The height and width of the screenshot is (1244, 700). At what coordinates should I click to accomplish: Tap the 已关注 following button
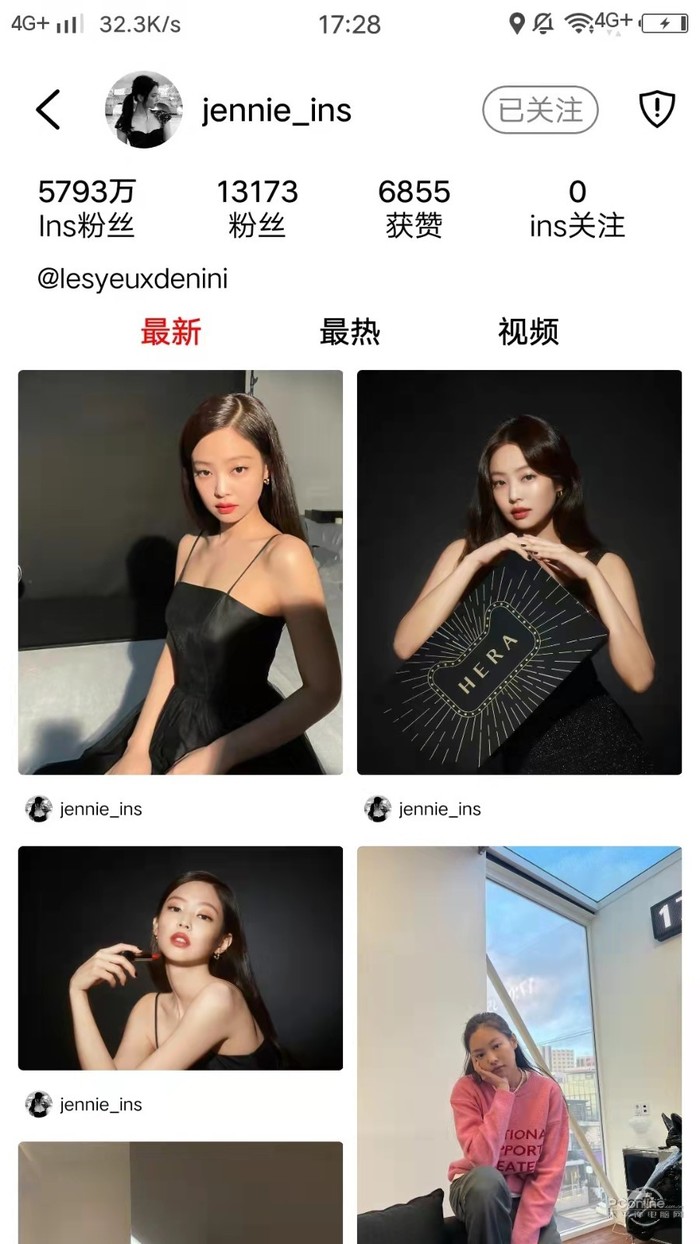click(540, 110)
